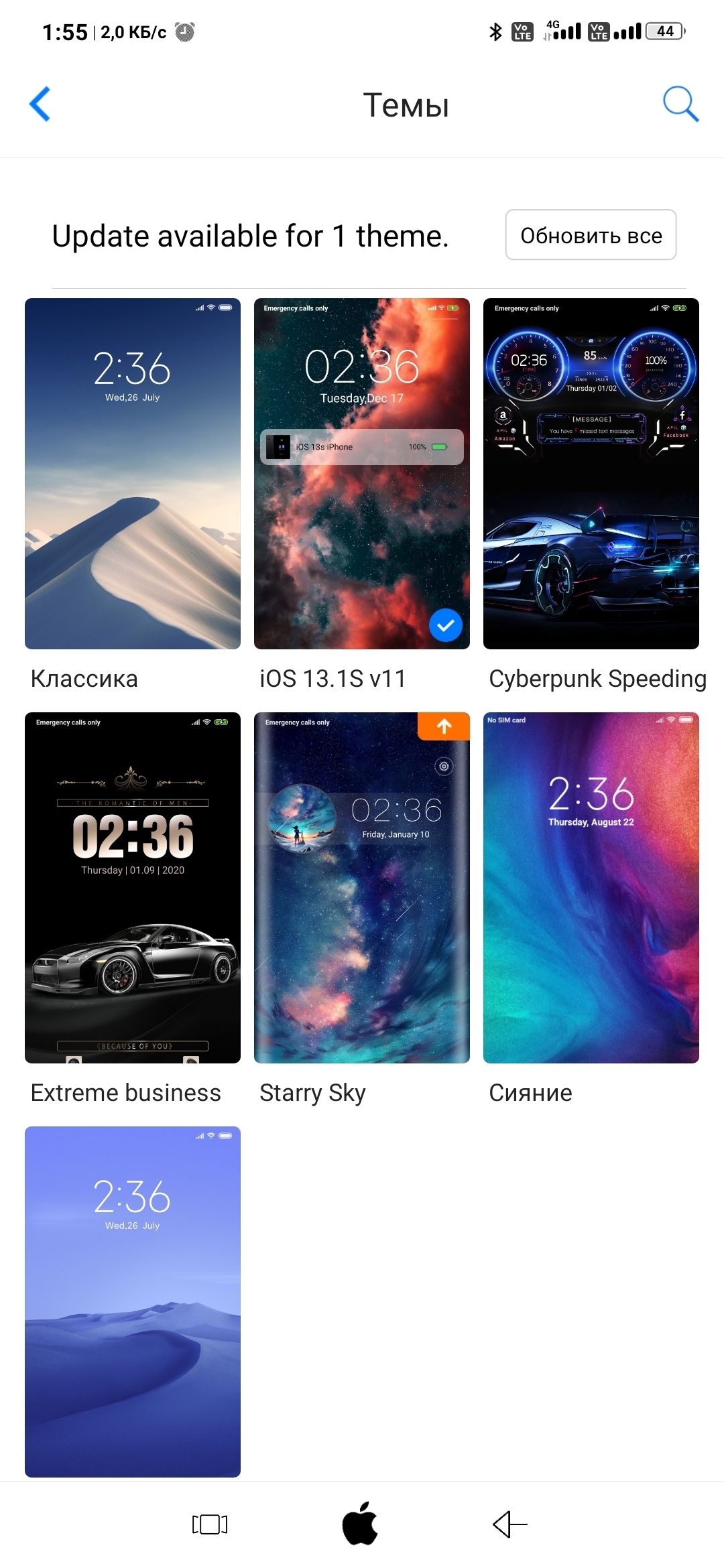Go back from the Themes screen
The height and width of the screenshot is (1568, 724).
[40, 105]
